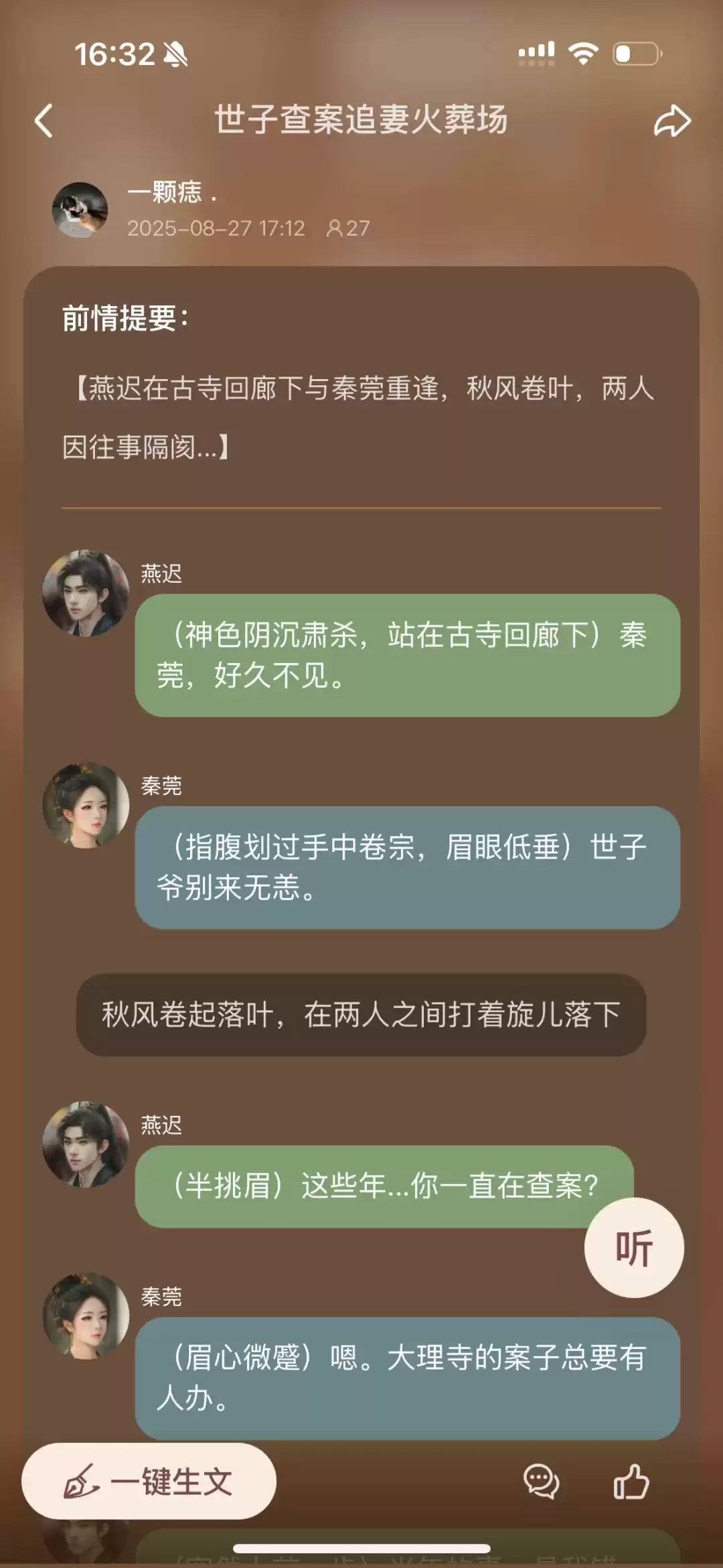Tap 秦莞's message 世子爷别来无恙
Screen dimensions: 723x1568
[x=407, y=867]
